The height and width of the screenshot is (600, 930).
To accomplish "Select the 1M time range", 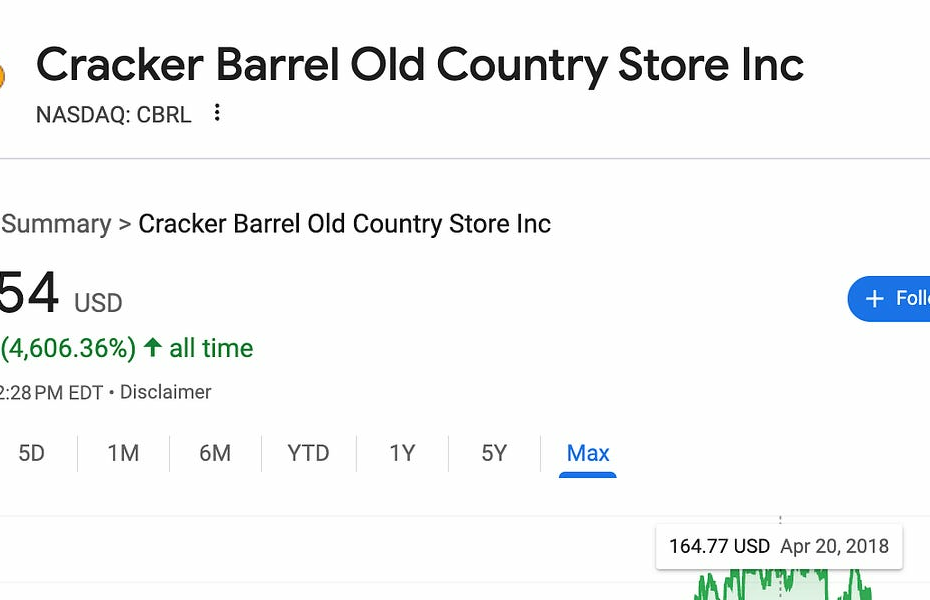I will [x=123, y=453].
